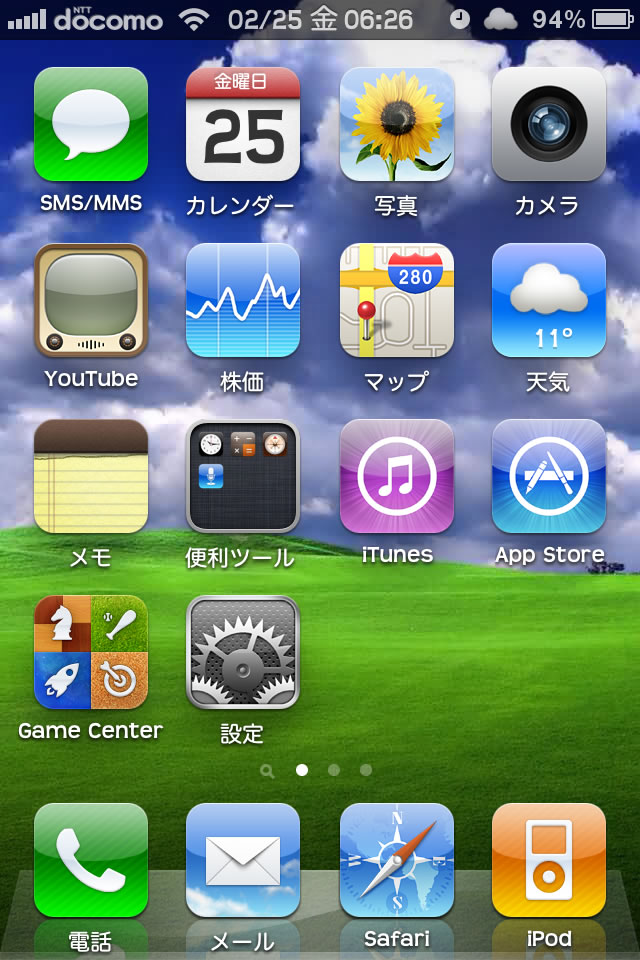Open the SMS/MMS messages app
The height and width of the screenshot is (960, 640).
pos(91,124)
